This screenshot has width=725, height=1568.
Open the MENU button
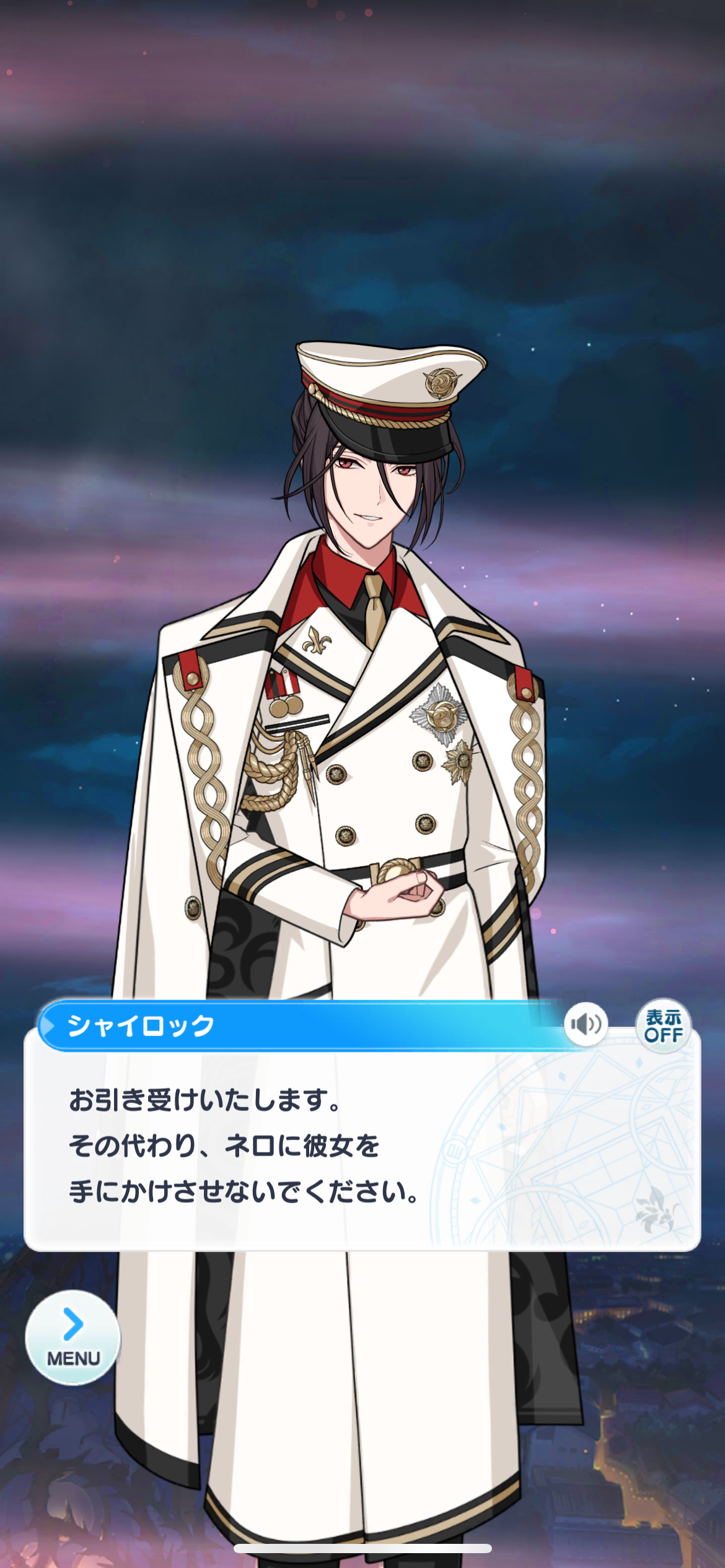(x=73, y=1338)
